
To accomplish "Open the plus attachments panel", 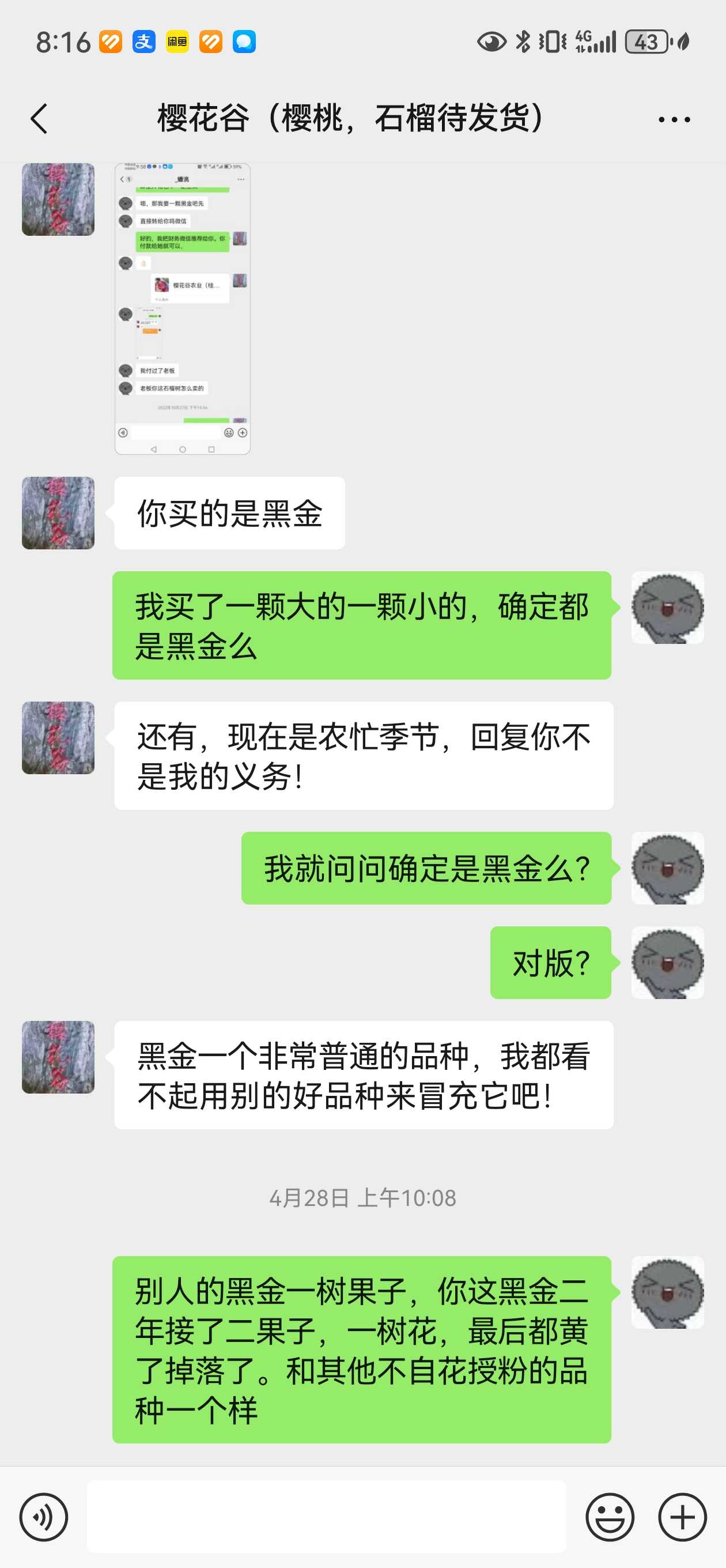I will (x=682, y=1517).
